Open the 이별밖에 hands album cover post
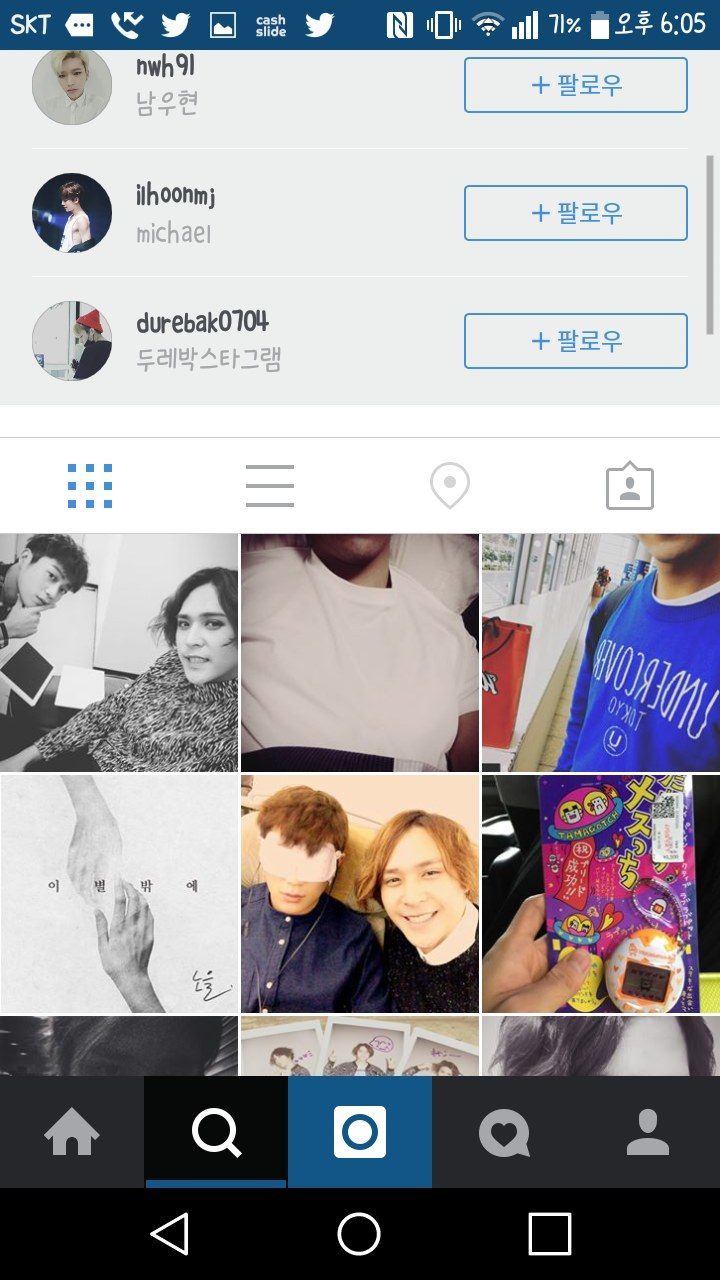The height and width of the screenshot is (1280, 720). (119, 893)
